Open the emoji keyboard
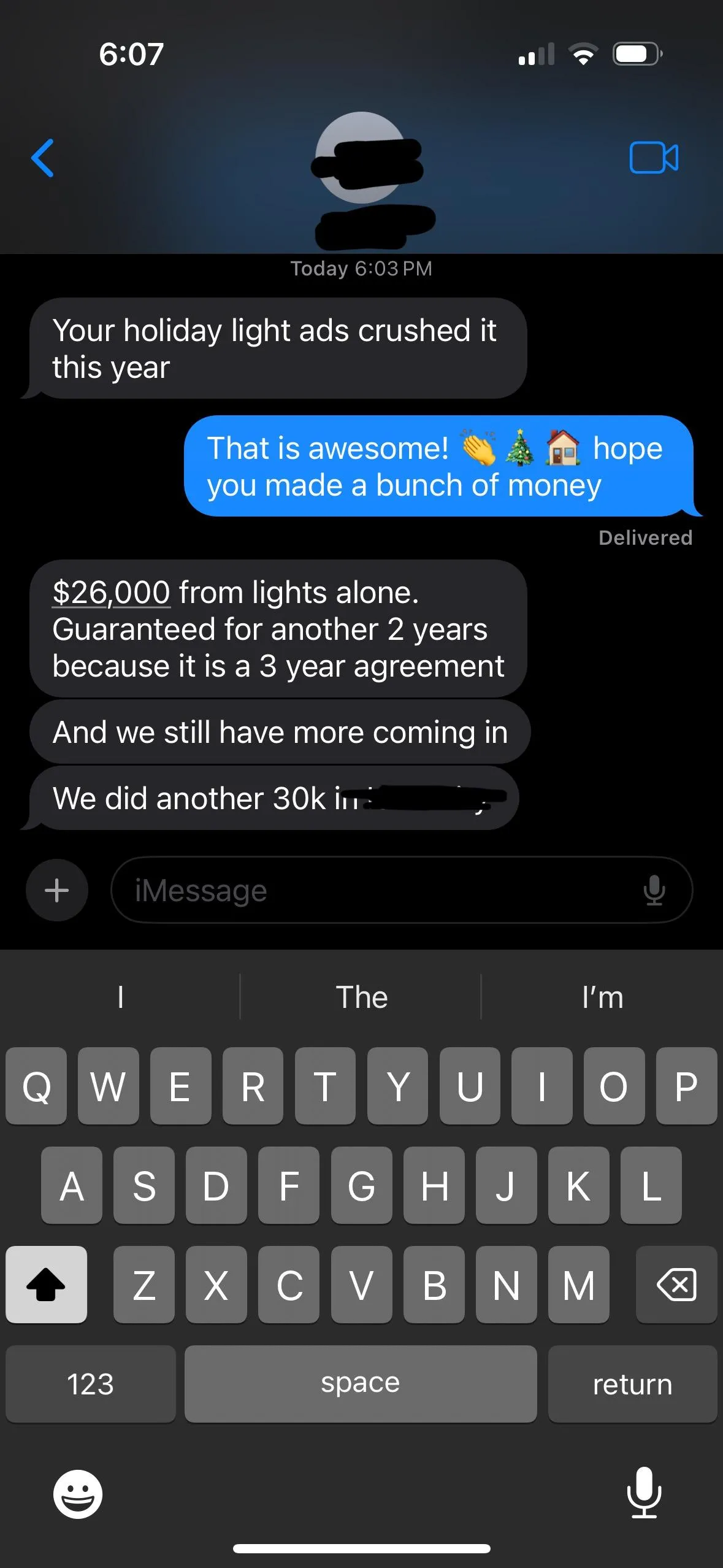The image size is (723, 1568). click(78, 1494)
